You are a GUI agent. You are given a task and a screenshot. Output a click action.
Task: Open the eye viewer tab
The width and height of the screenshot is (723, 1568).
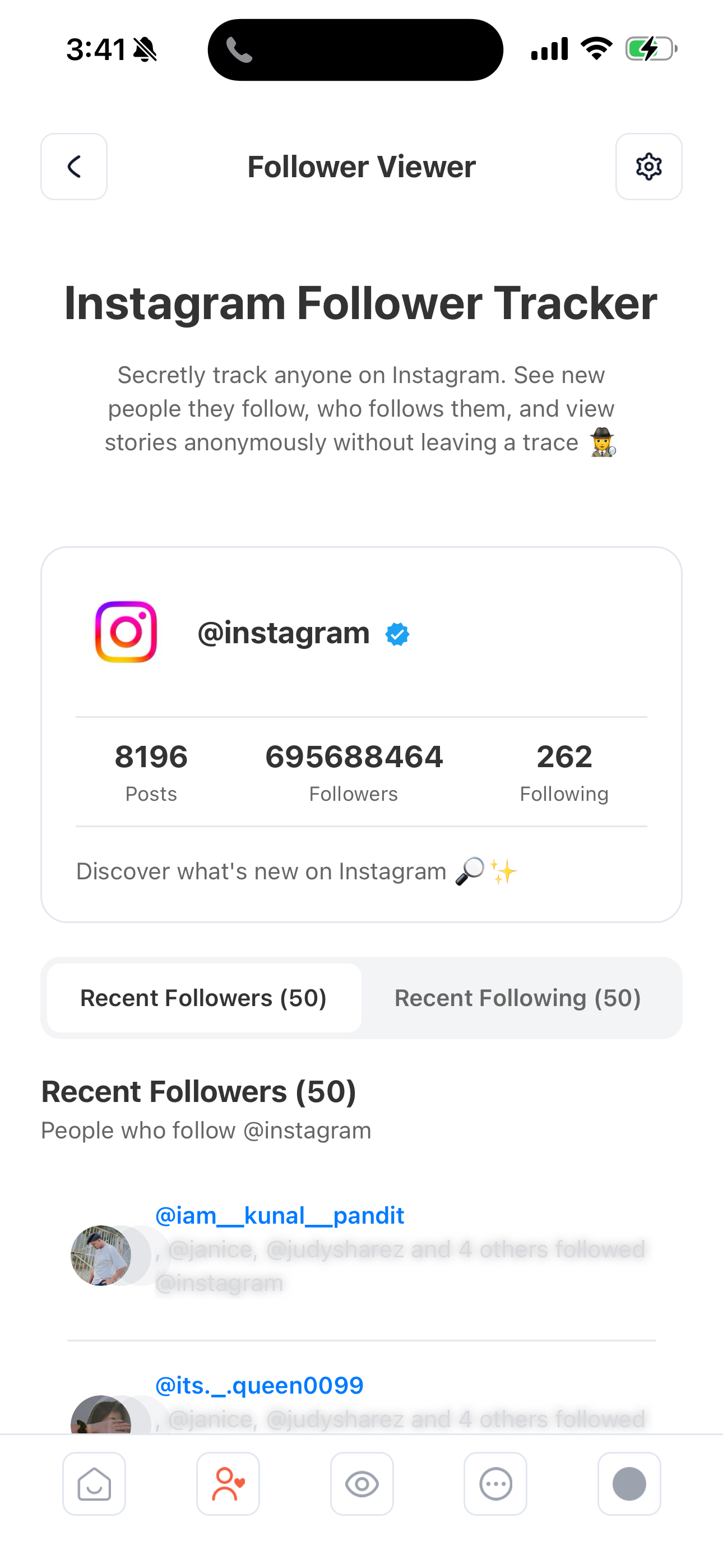(362, 1484)
